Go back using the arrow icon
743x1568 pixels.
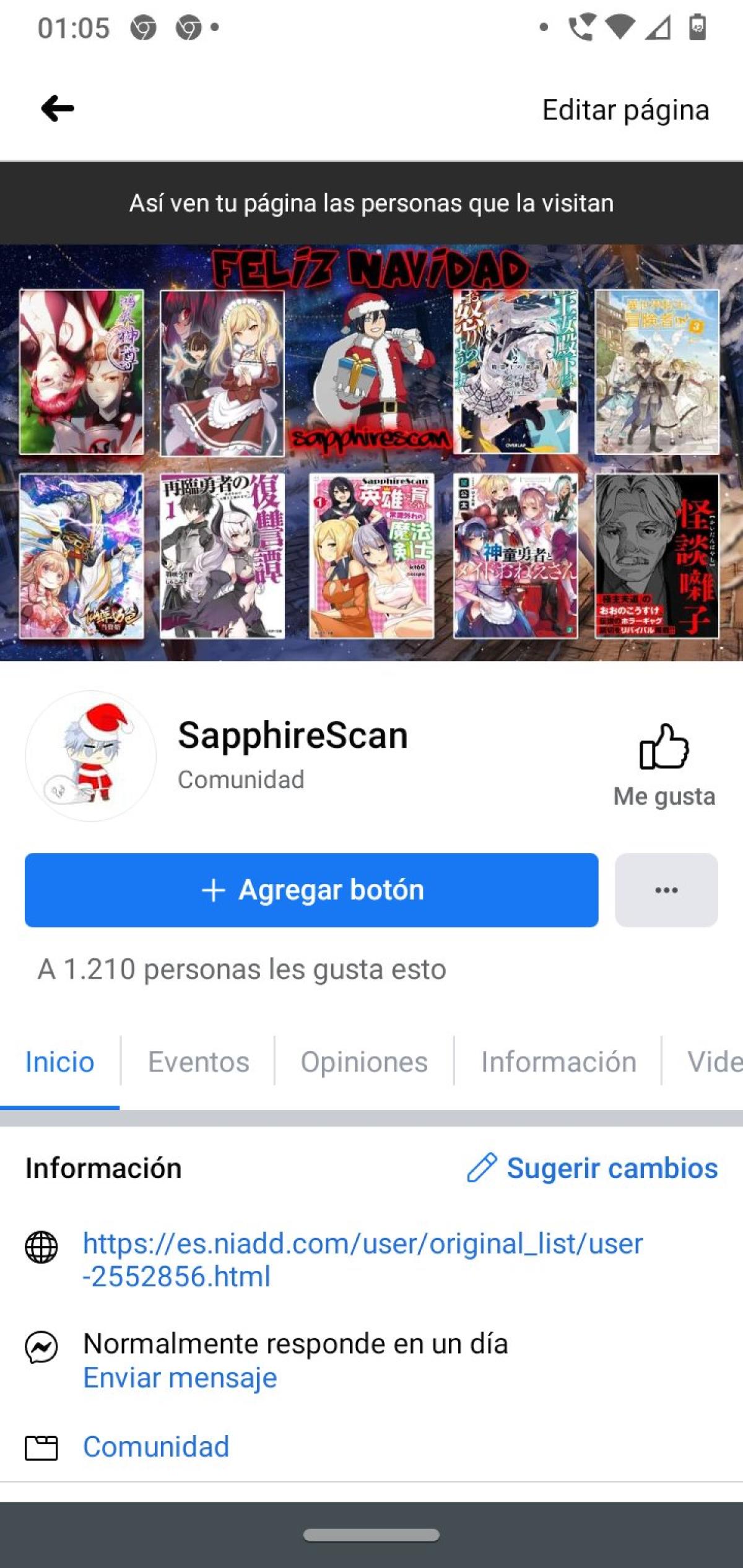[x=58, y=109]
